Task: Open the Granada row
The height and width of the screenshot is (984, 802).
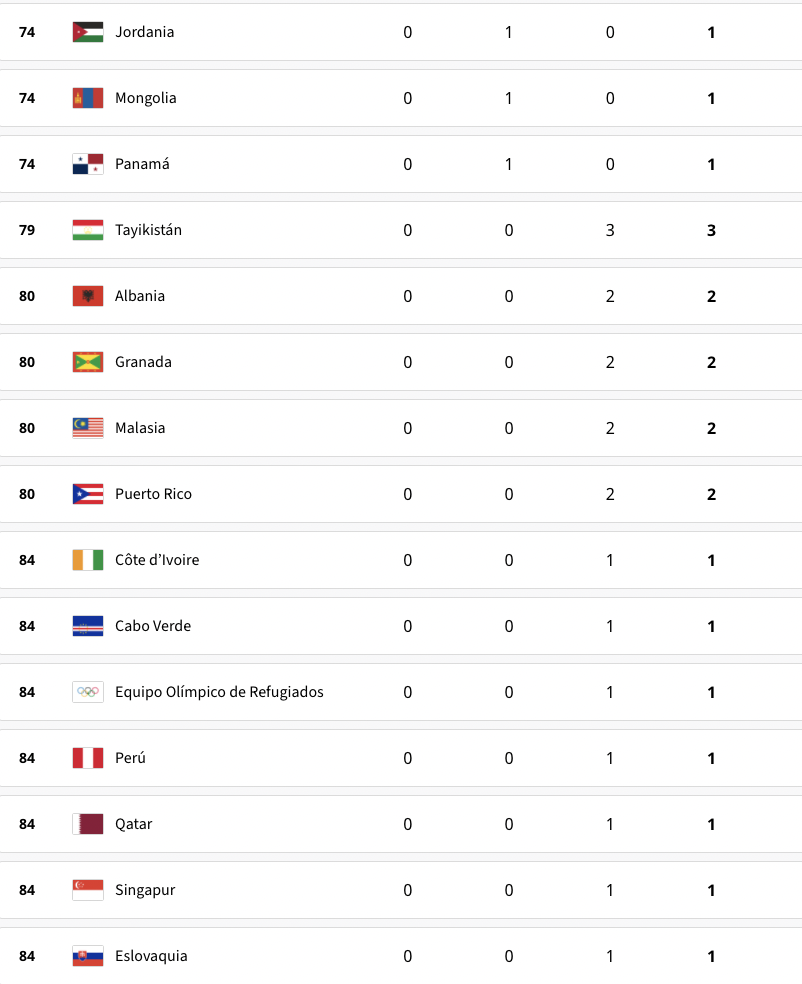Action: [x=401, y=362]
